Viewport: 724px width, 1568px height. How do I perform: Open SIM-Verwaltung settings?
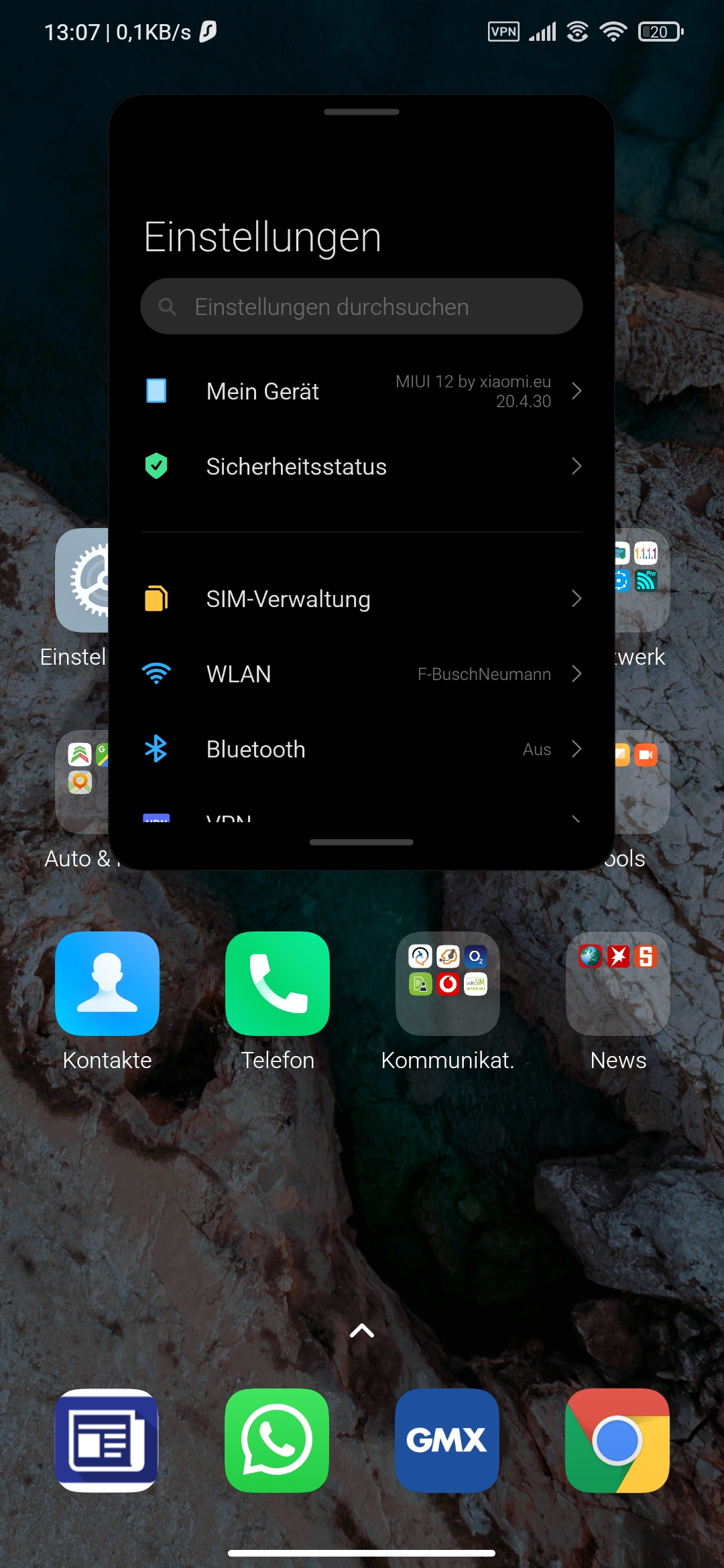(x=361, y=598)
